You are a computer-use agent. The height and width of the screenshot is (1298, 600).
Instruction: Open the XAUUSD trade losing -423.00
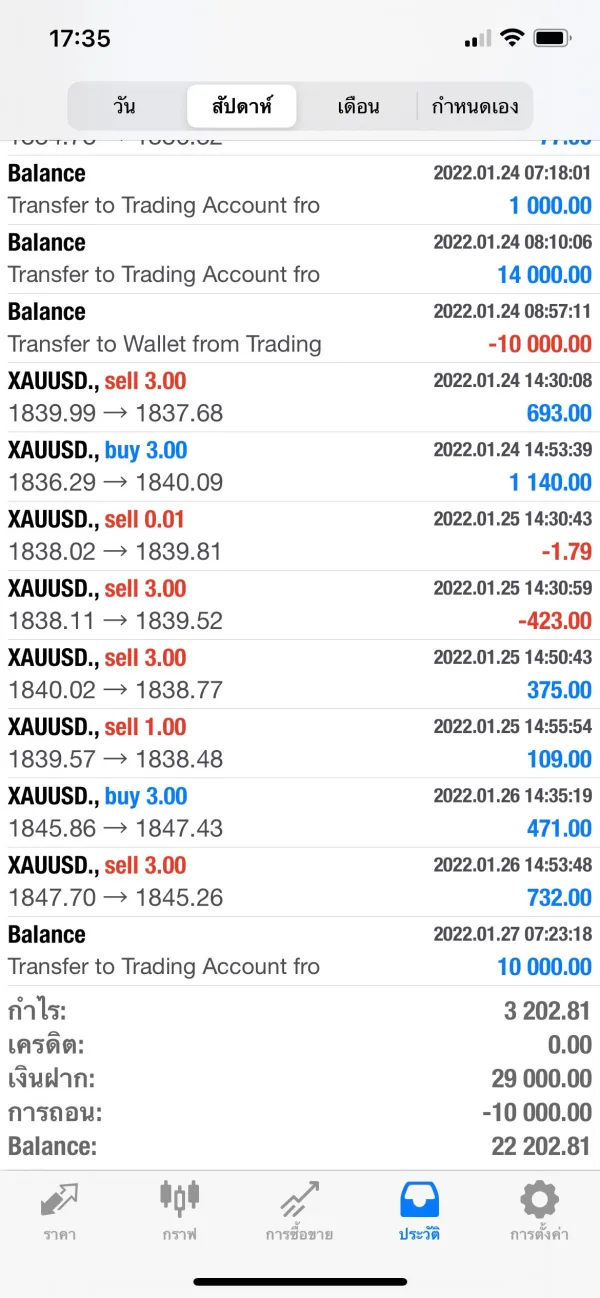tap(300, 604)
